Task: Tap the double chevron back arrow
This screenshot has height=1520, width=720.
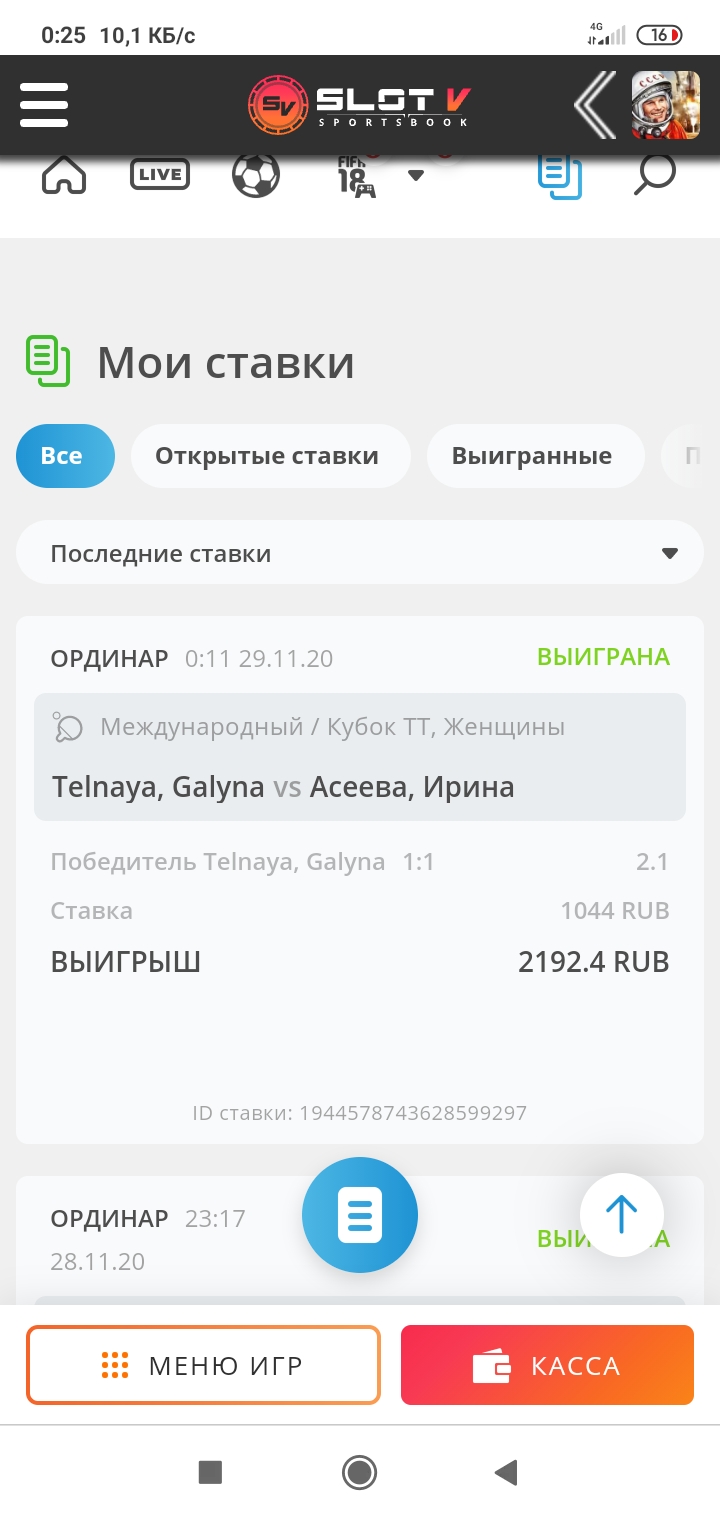Action: [x=594, y=105]
